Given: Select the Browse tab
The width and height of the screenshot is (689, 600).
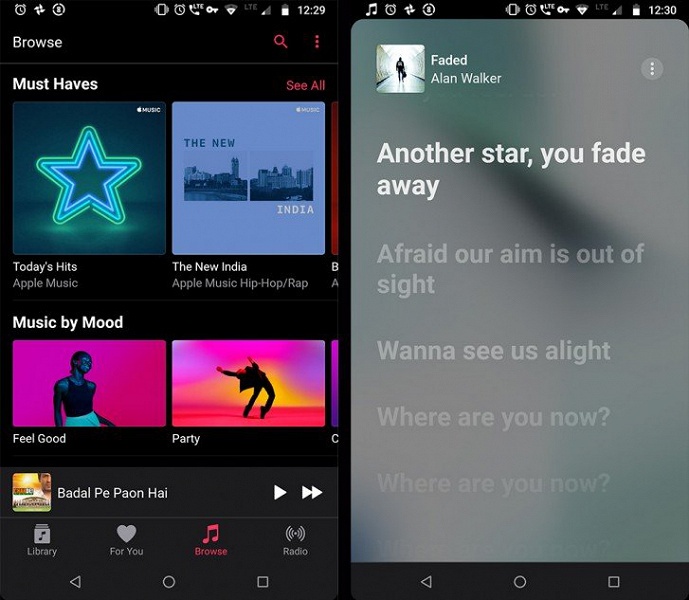Looking at the screenshot, I should pos(211,540).
